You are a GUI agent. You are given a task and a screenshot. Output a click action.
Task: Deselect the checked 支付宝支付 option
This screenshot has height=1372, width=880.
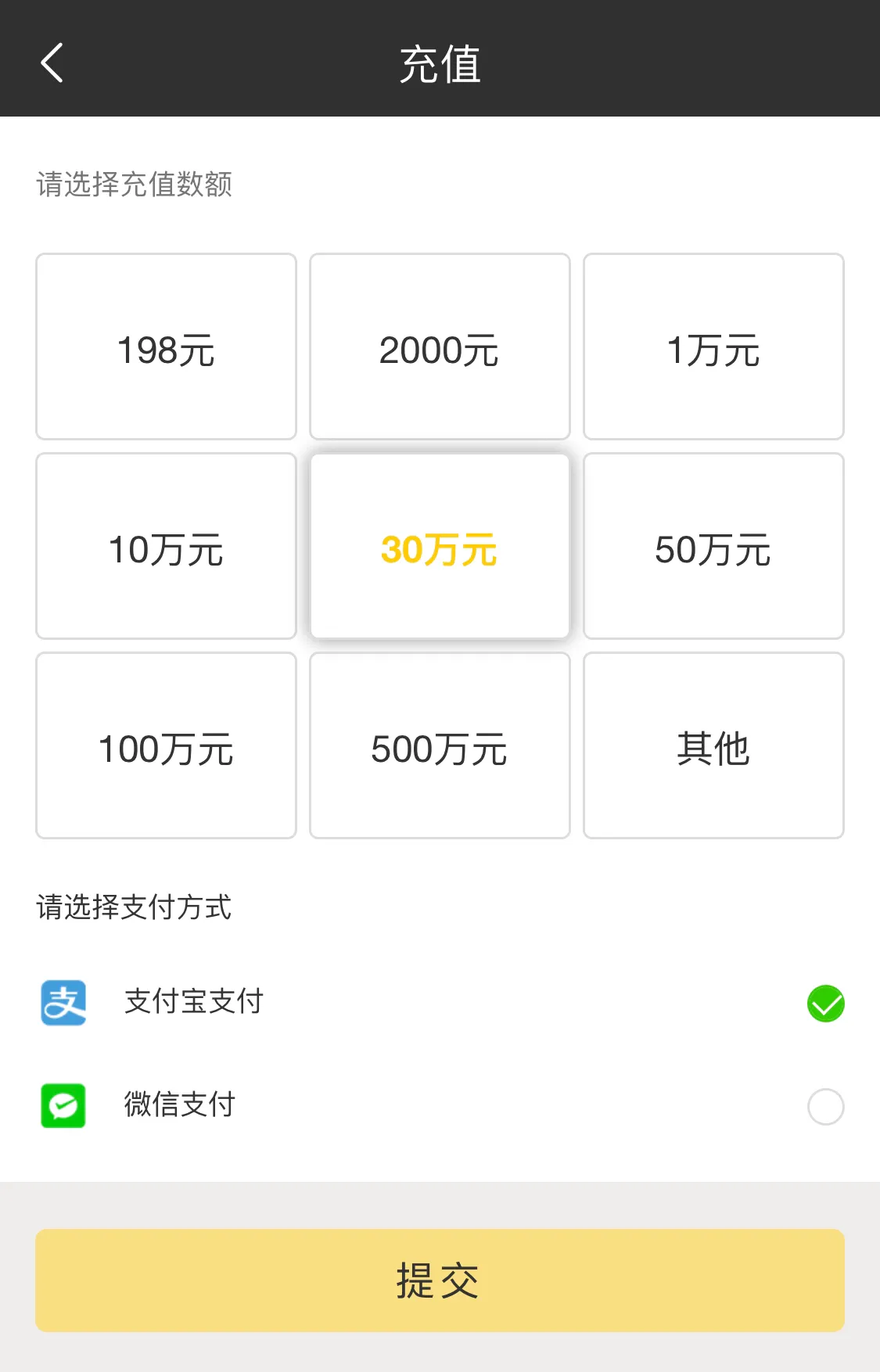[824, 1004]
